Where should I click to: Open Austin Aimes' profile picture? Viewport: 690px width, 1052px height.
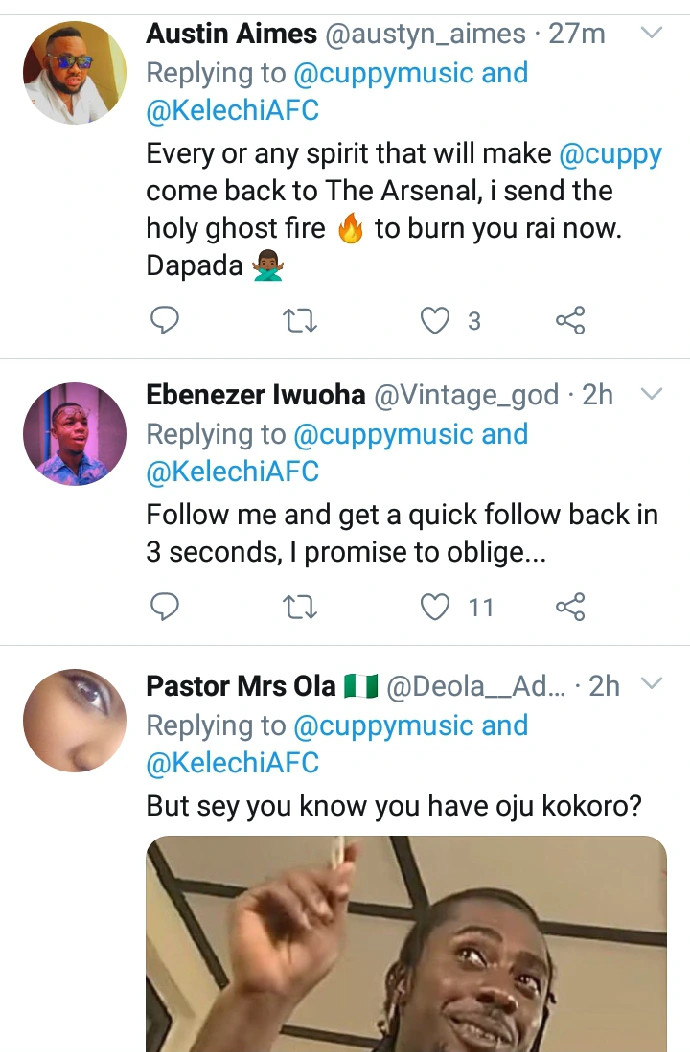point(75,72)
